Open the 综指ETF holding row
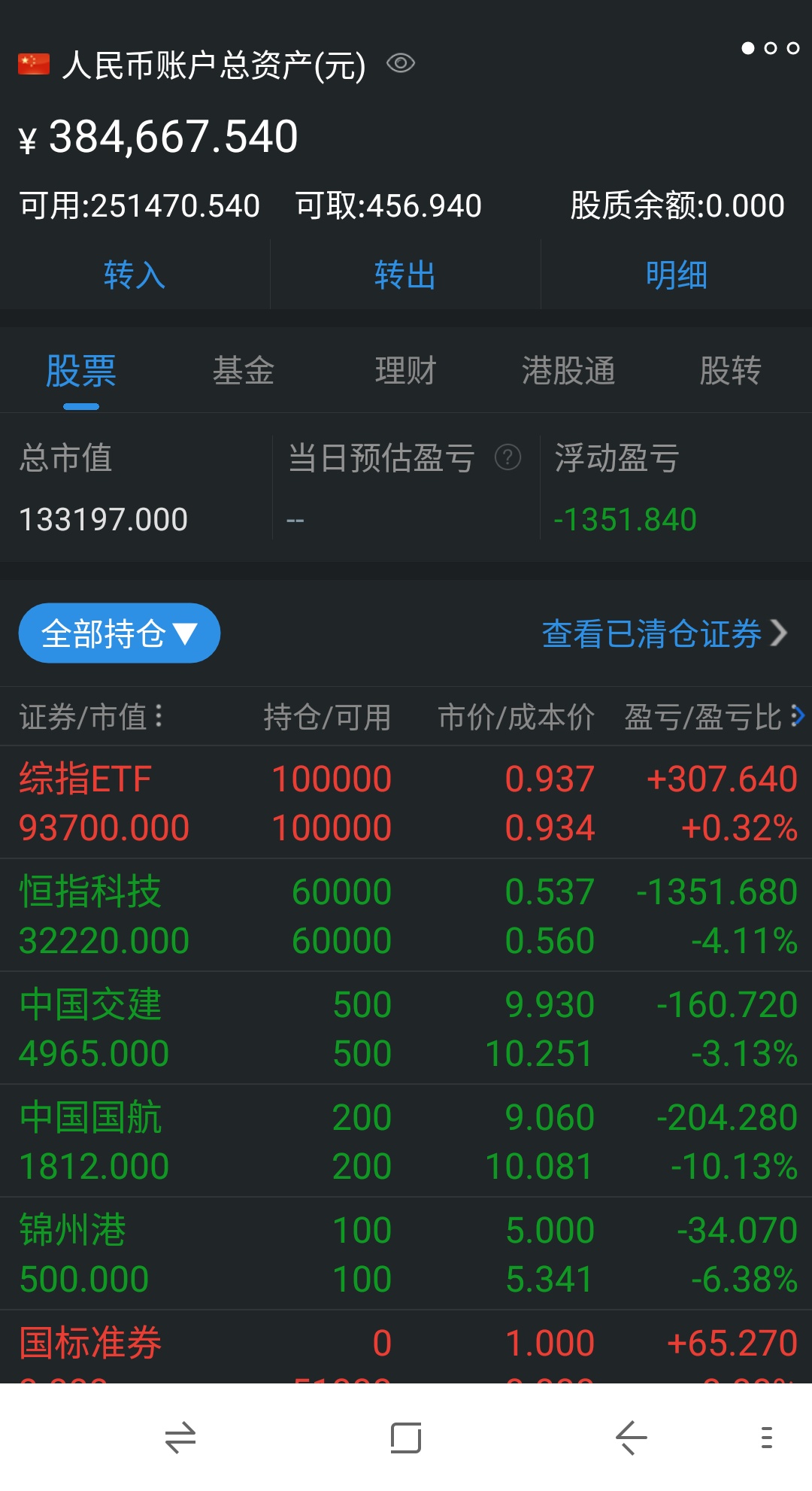Viewport: 812px width, 1491px height. pos(406,803)
